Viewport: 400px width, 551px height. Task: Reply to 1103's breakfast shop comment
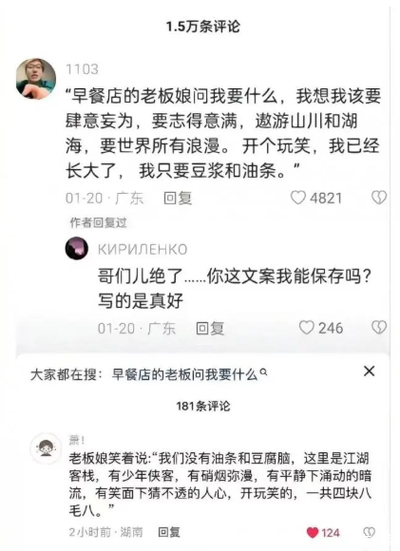tap(178, 198)
